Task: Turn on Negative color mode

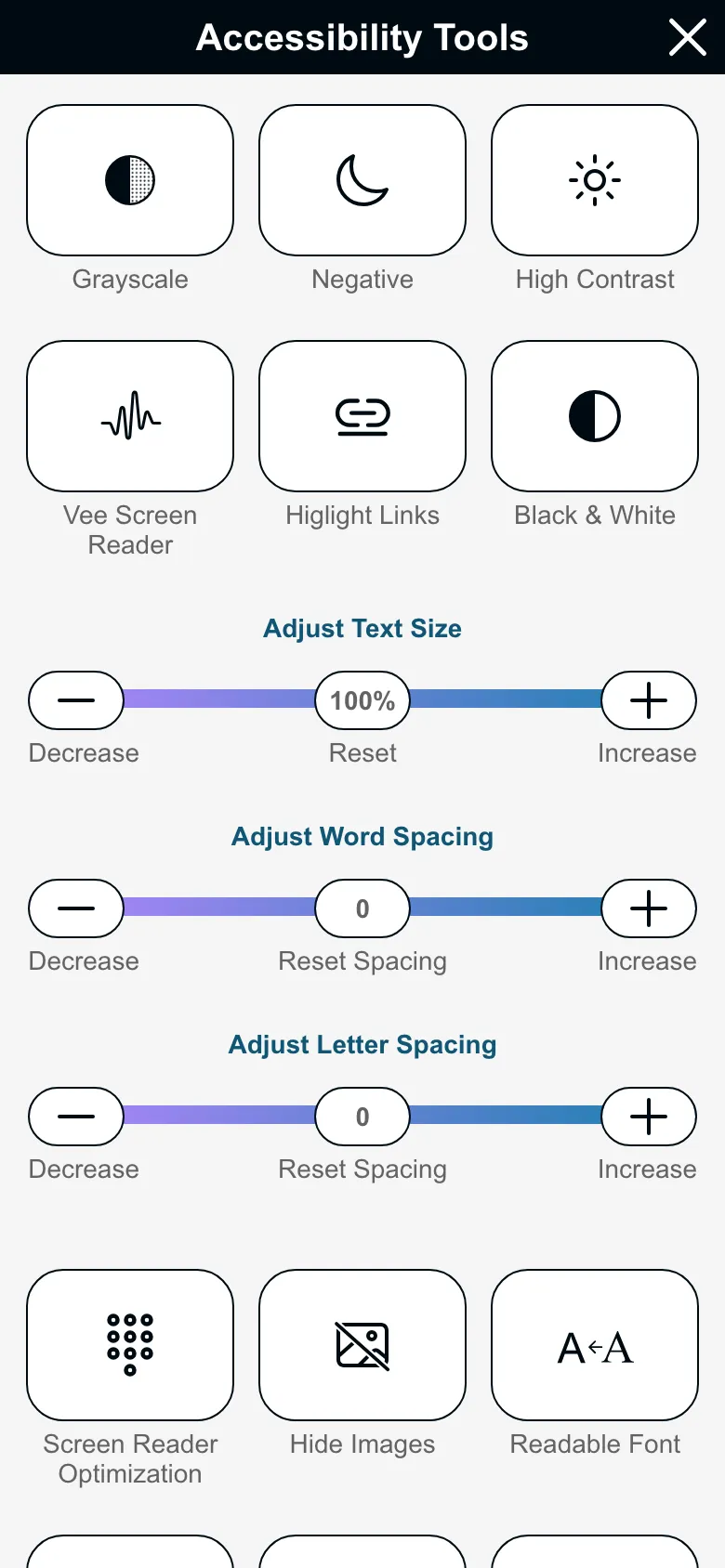Action: coord(362,180)
